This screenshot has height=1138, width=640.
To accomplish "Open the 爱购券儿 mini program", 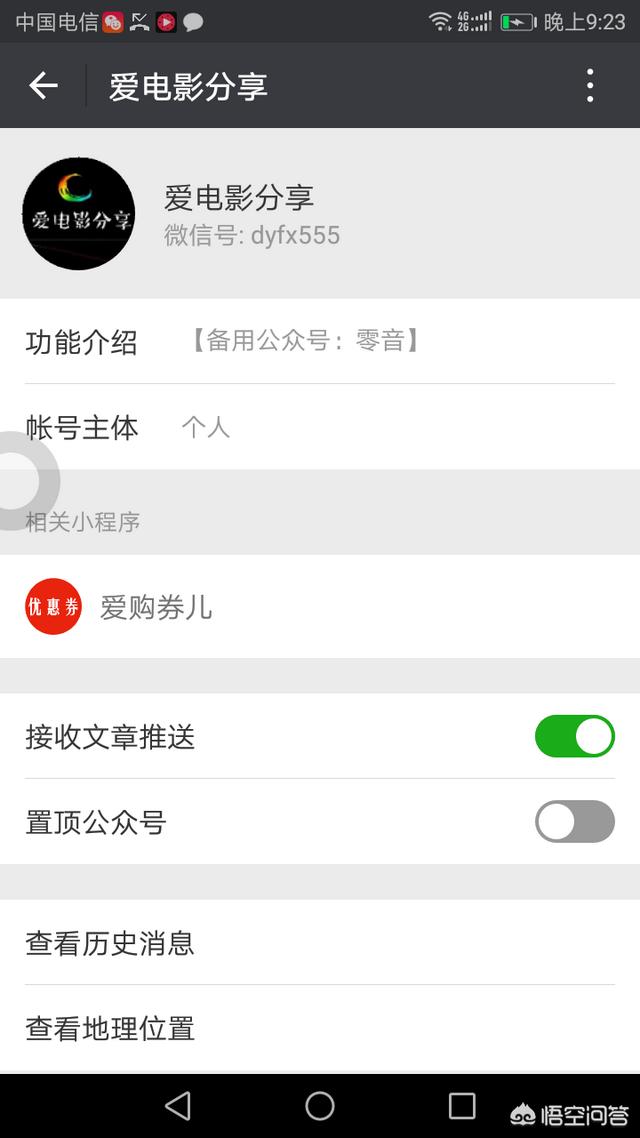I will pos(320,607).
